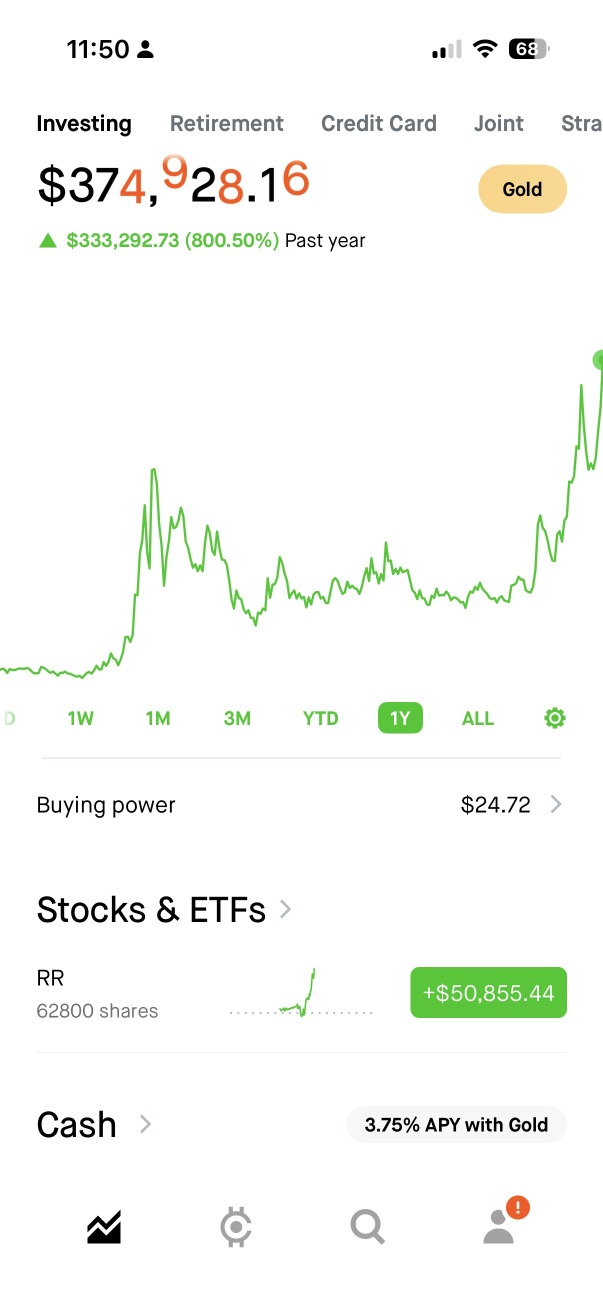Viewport: 603px width, 1311px height.
Task: Tap the 3.75% APY with Gold chip
Action: 456,1125
